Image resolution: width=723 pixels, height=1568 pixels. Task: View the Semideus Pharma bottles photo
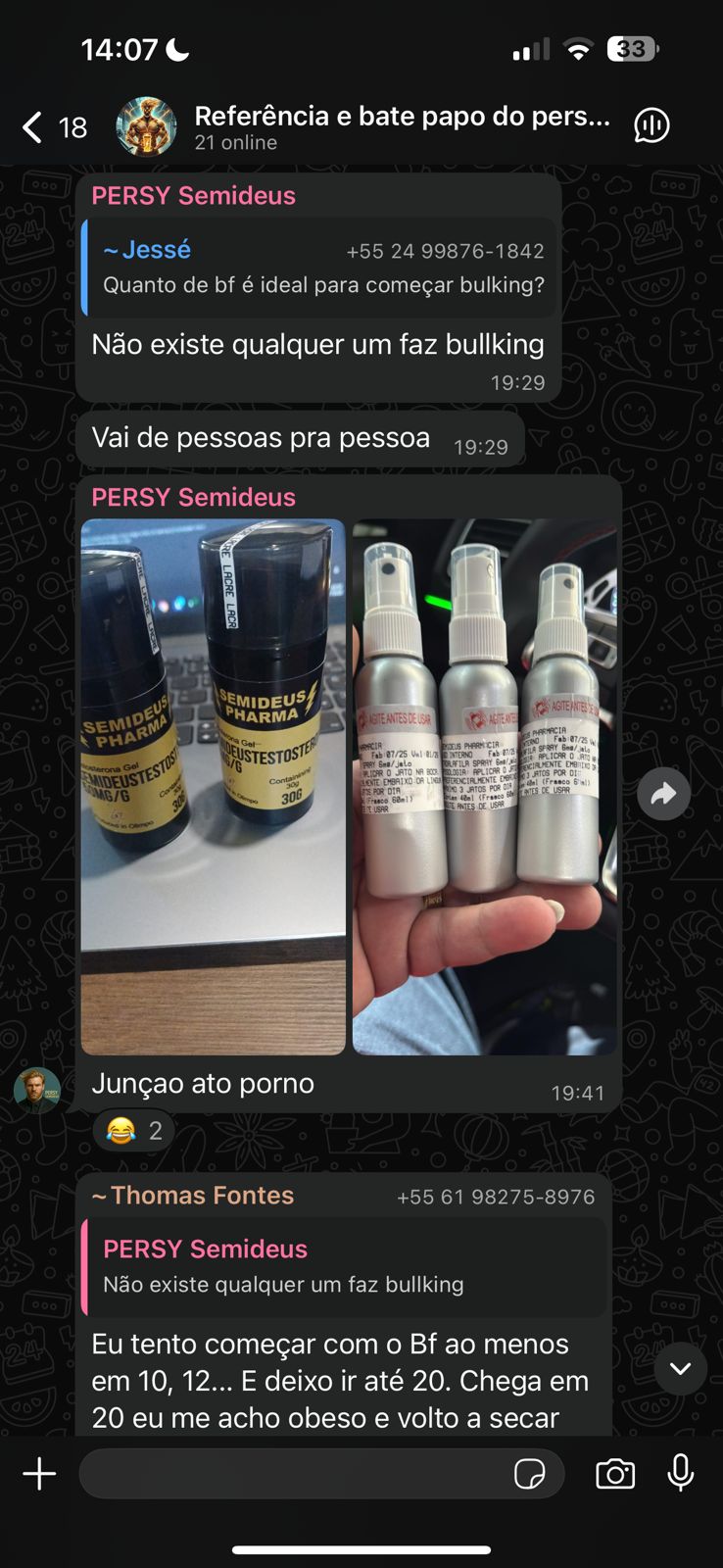[x=214, y=786]
